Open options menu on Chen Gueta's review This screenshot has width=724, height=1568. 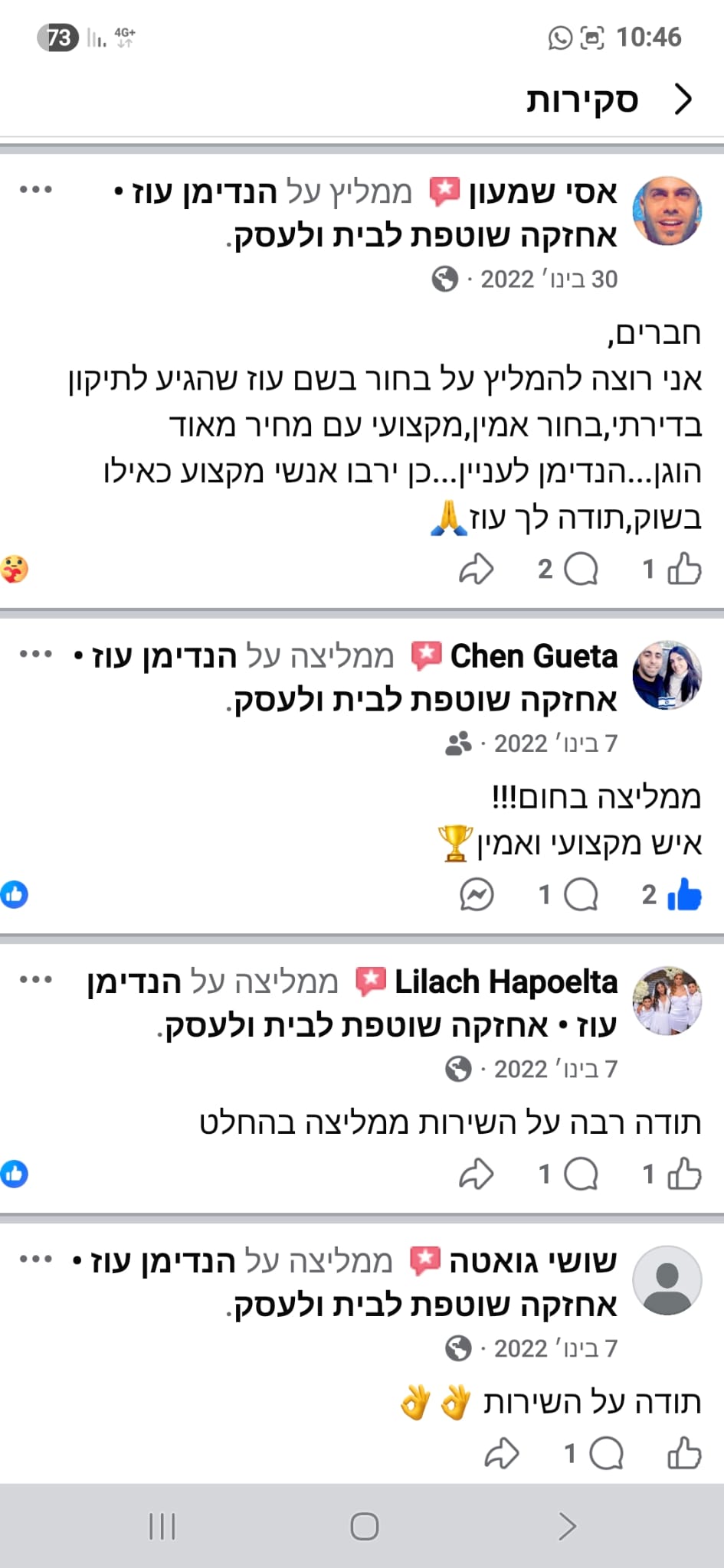36,655
